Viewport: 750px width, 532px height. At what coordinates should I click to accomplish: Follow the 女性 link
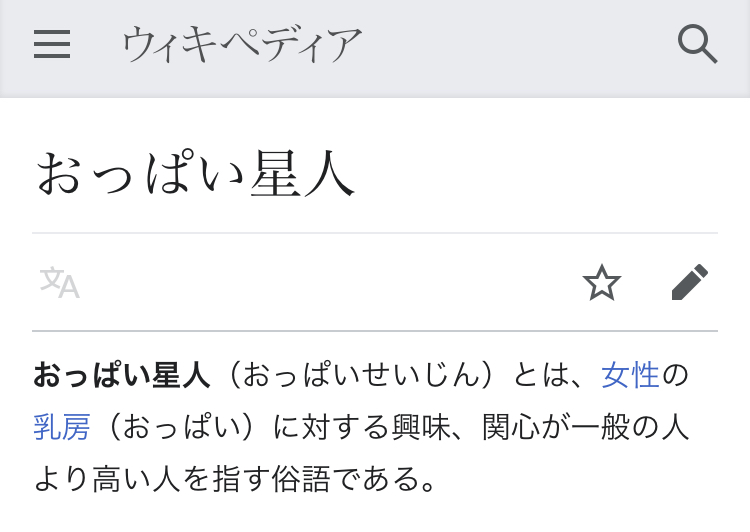tap(630, 376)
